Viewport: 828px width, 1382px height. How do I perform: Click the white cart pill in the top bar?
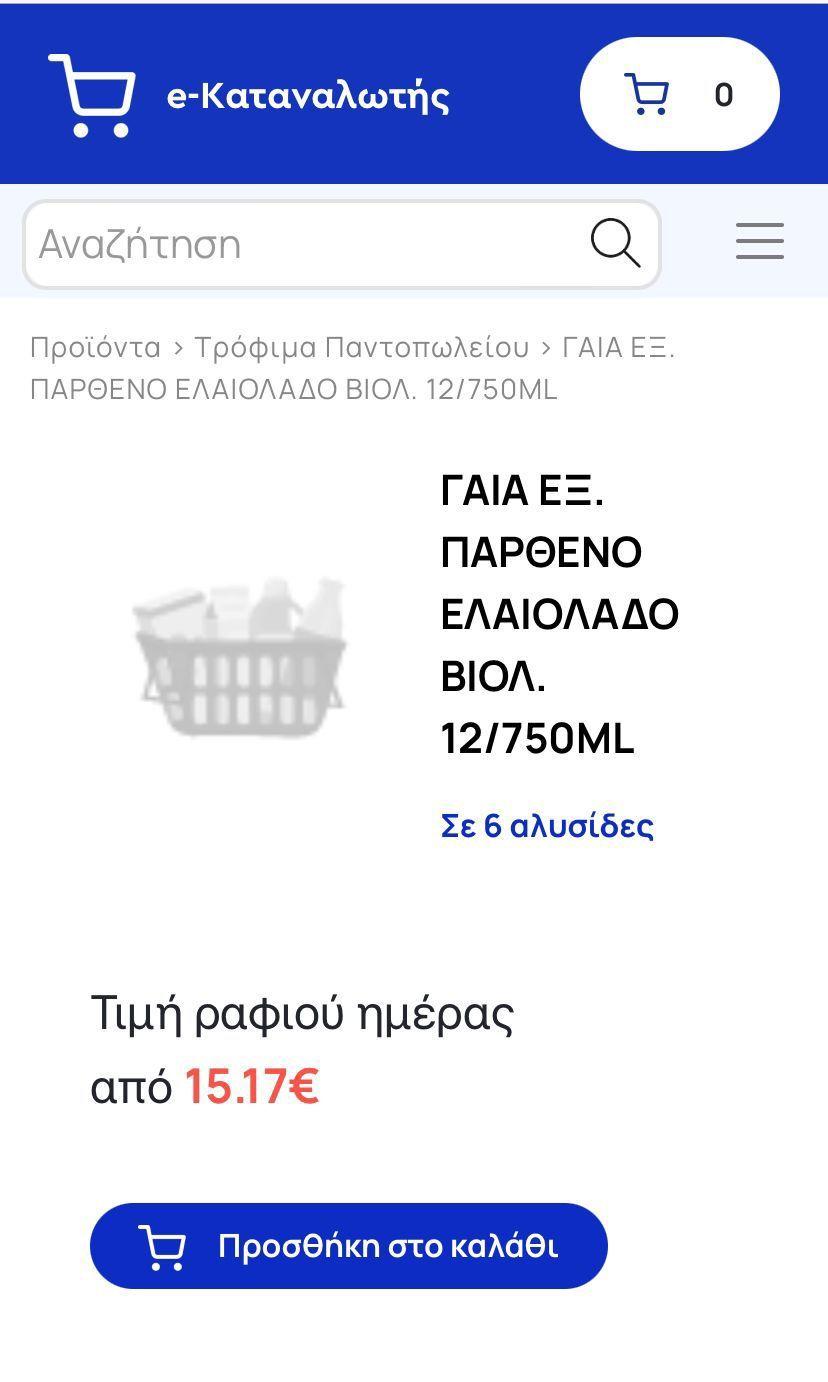click(678, 93)
